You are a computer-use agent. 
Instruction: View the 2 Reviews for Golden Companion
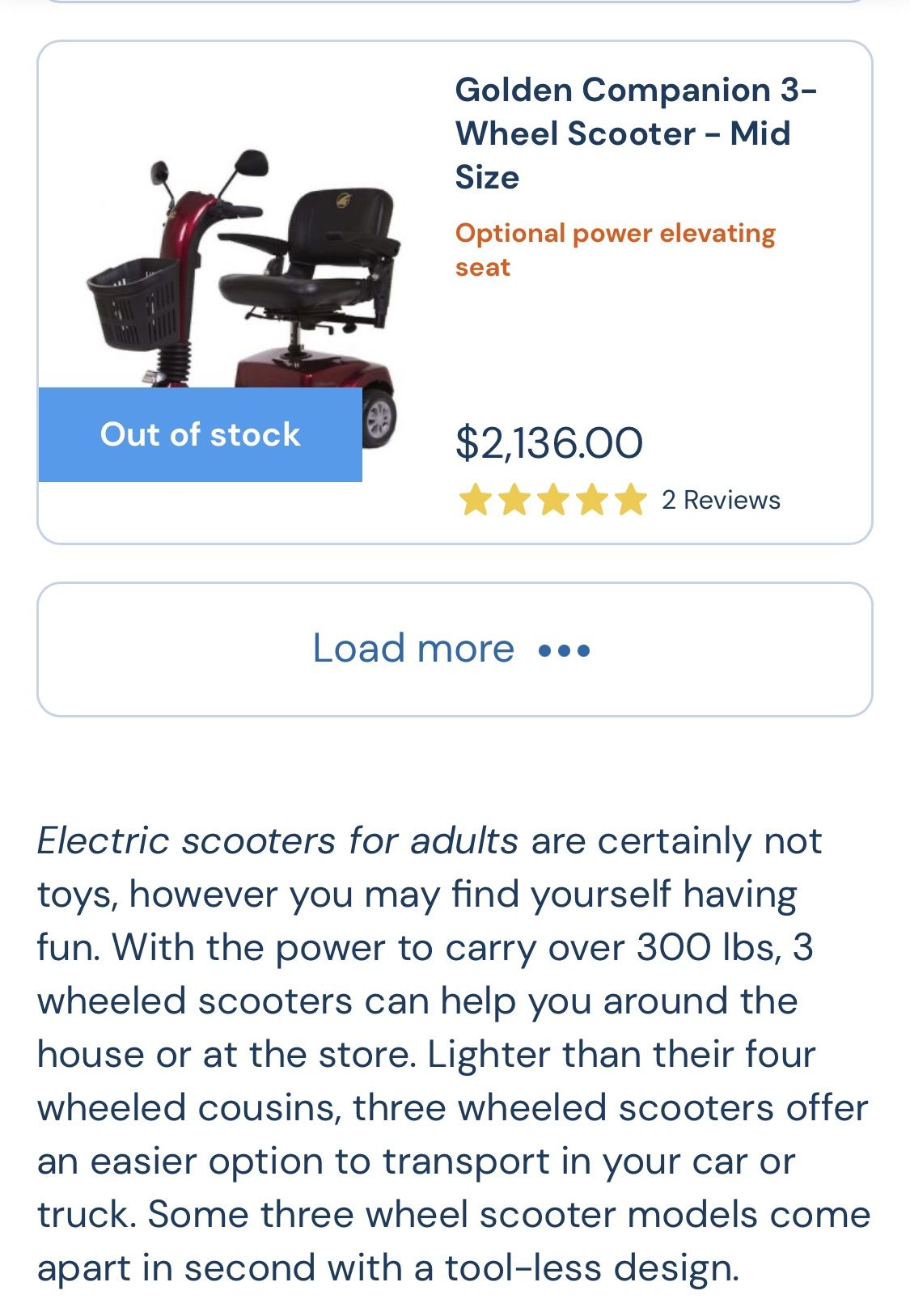click(720, 500)
